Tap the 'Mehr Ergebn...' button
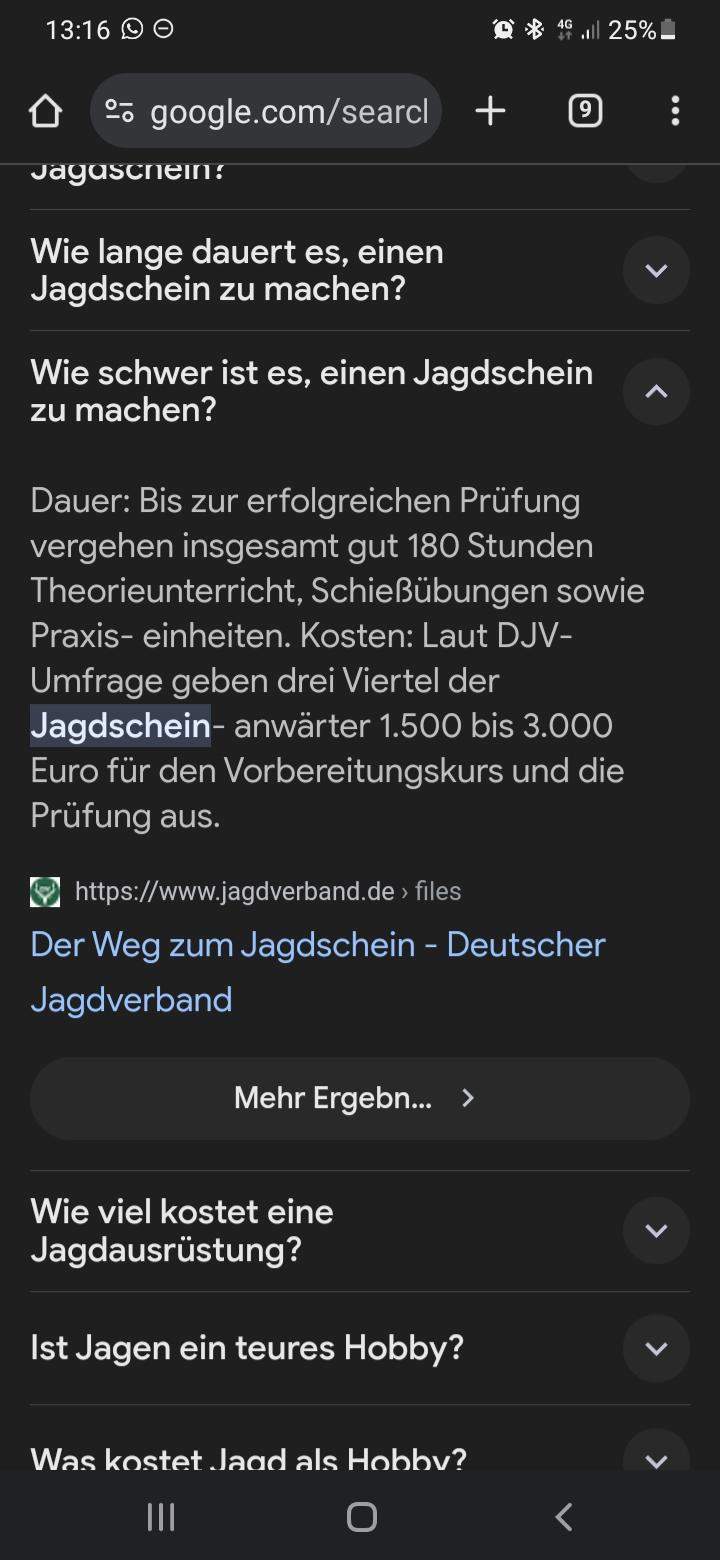720x1560 pixels. (359, 1097)
